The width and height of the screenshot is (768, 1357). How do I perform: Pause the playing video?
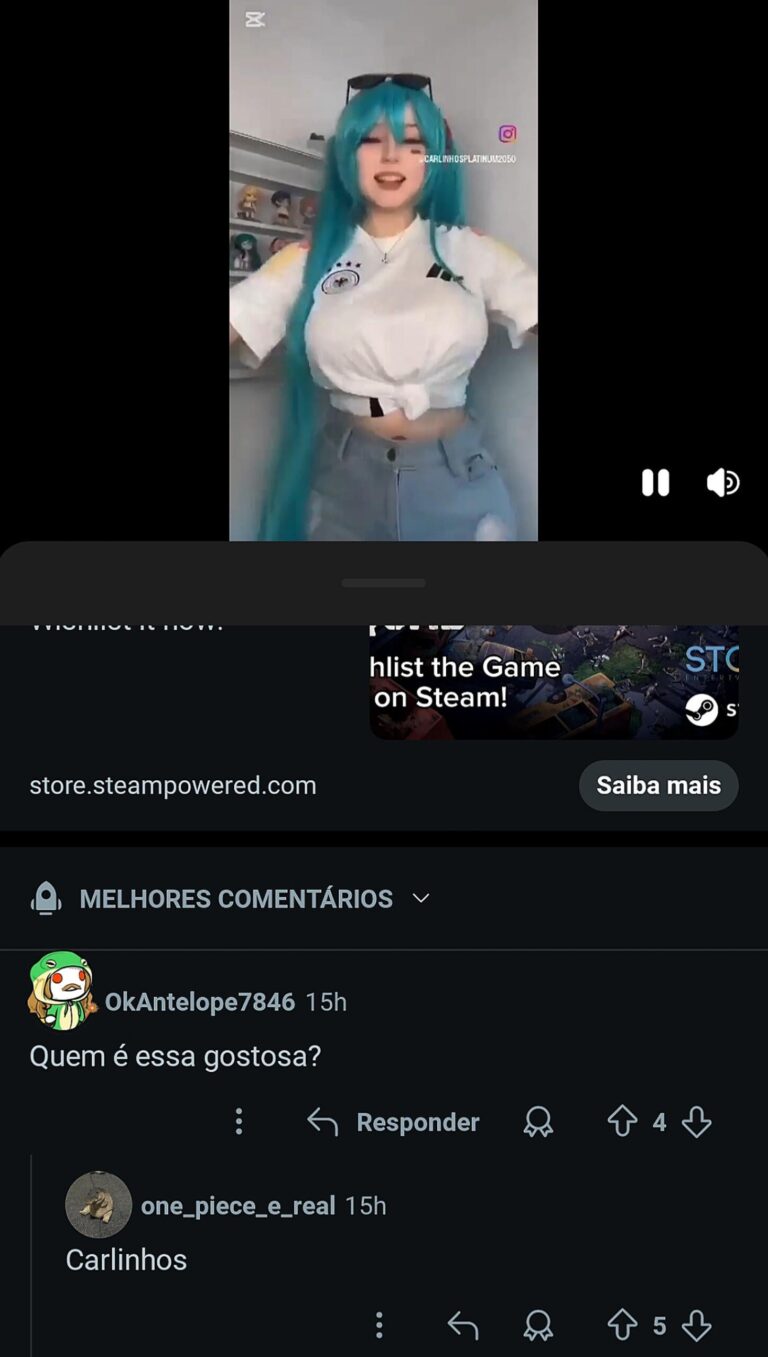pos(655,484)
